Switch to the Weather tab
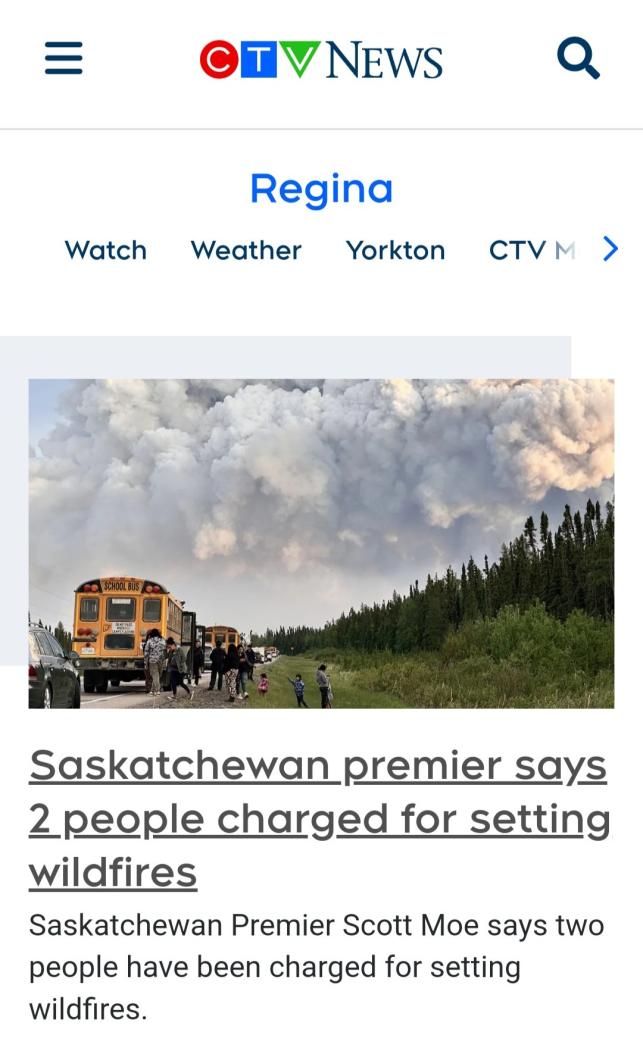Viewport: 643px width, 1054px height. coord(246,250)
